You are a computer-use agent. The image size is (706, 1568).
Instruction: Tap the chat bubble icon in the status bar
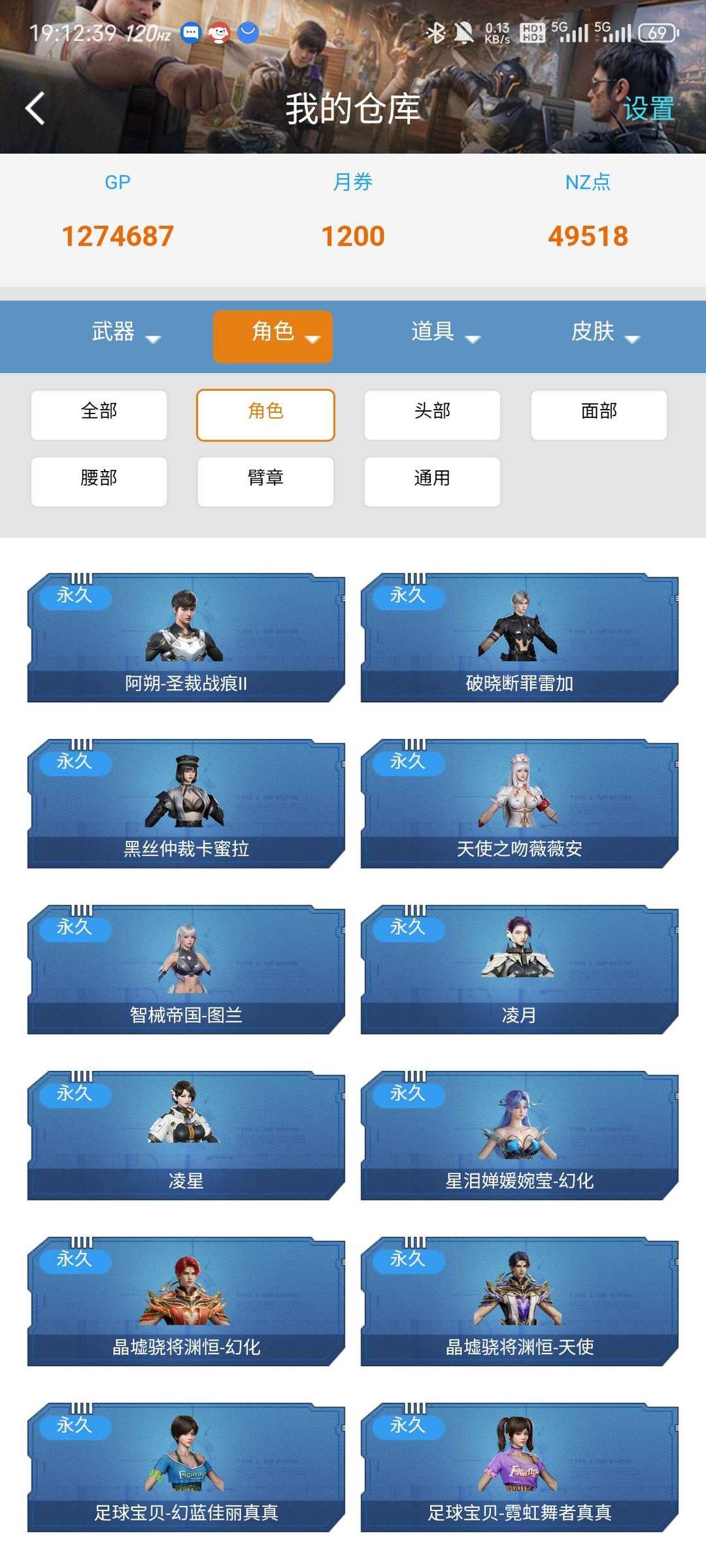[x=192, y=34]
